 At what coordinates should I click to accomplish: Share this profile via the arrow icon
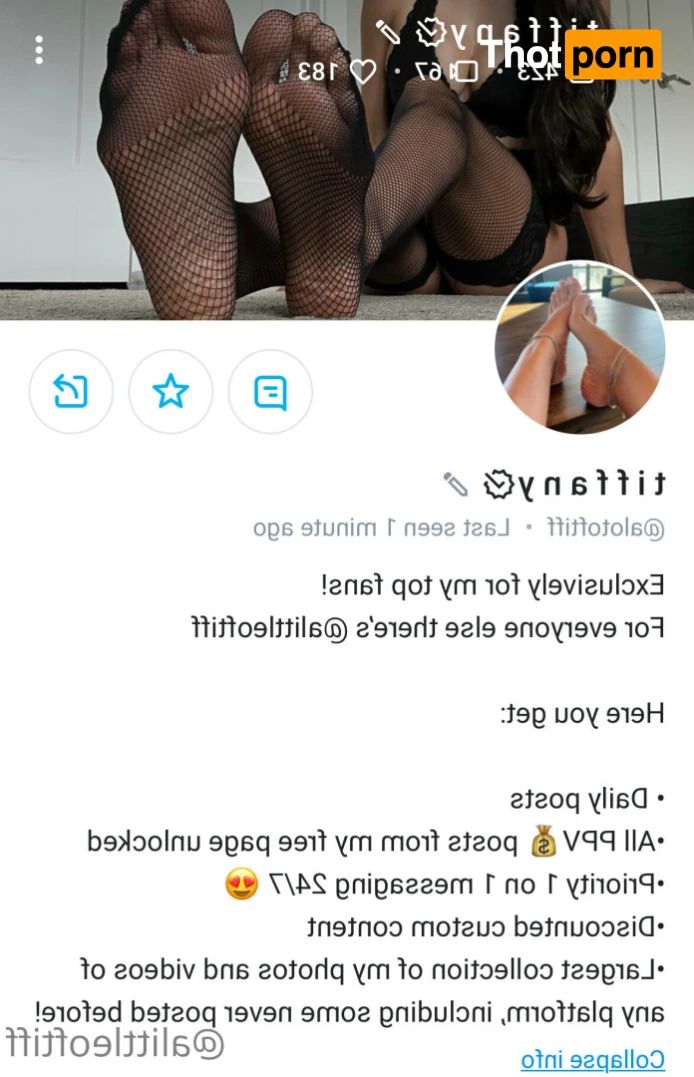click(71, 391)
